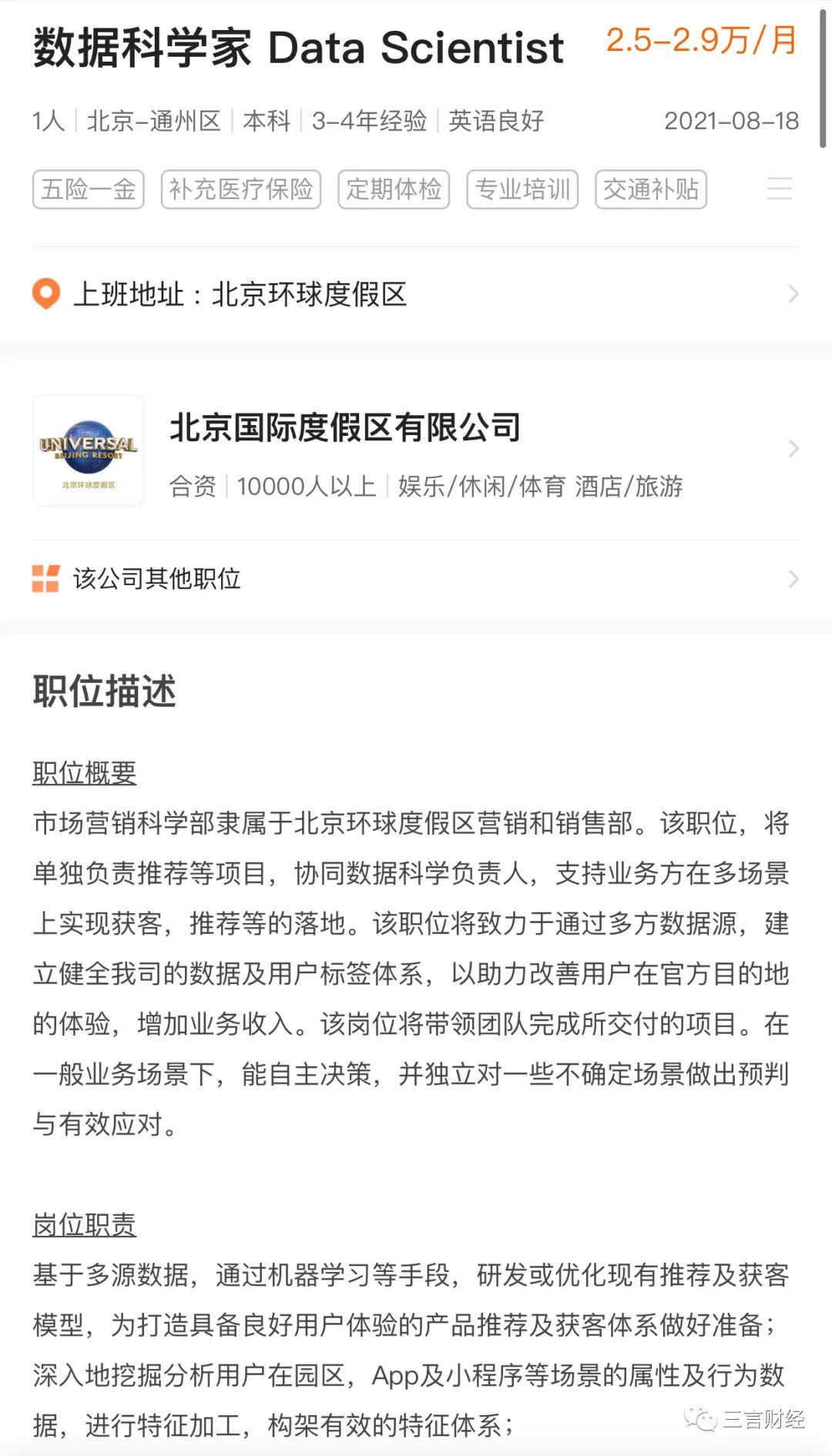The width and height of the screenshot is (832, 1456).
Task: View 该公司其他职位 list
Action: [x=414, y=579]
